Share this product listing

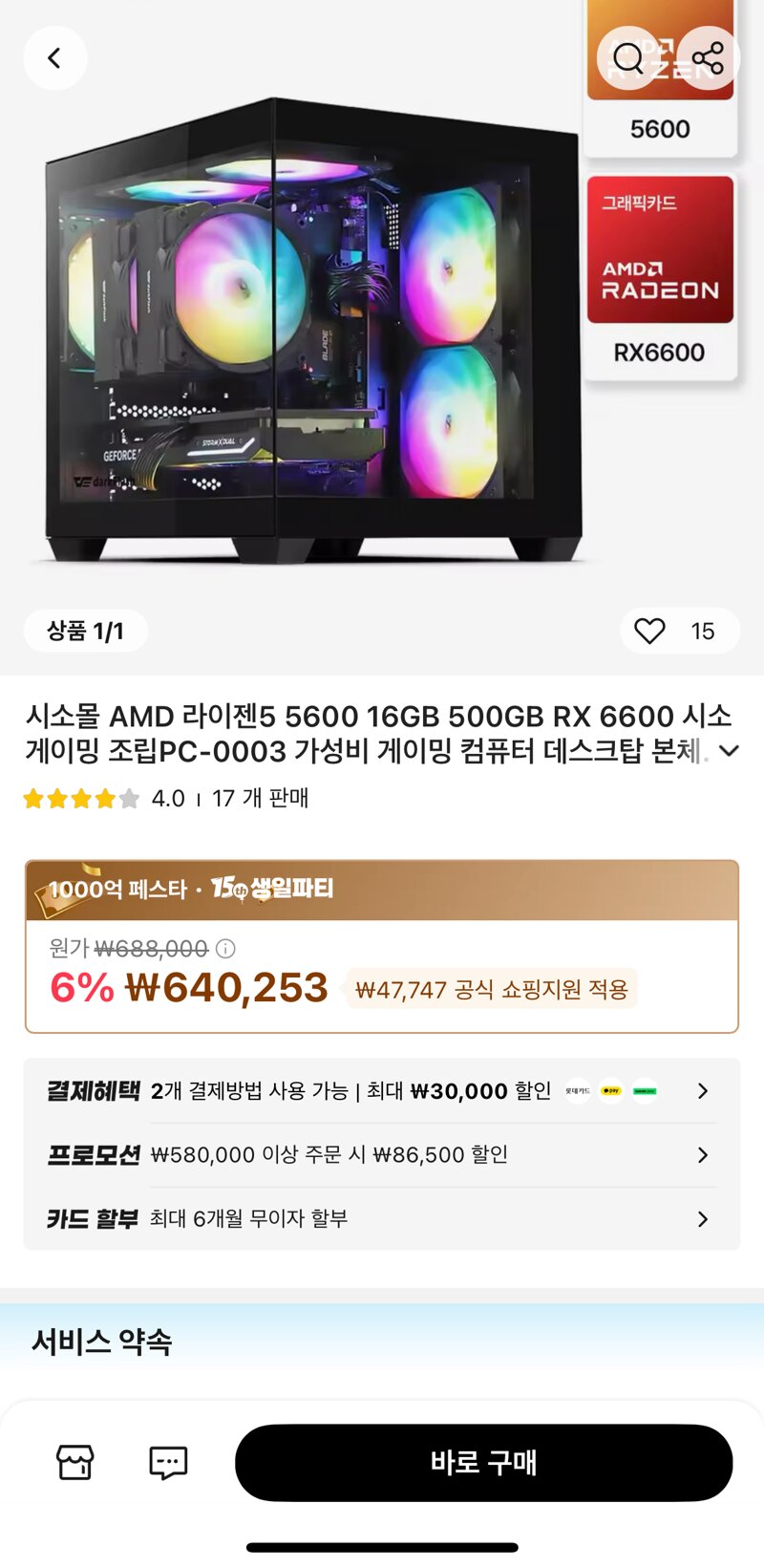click(x=708, y=58)
